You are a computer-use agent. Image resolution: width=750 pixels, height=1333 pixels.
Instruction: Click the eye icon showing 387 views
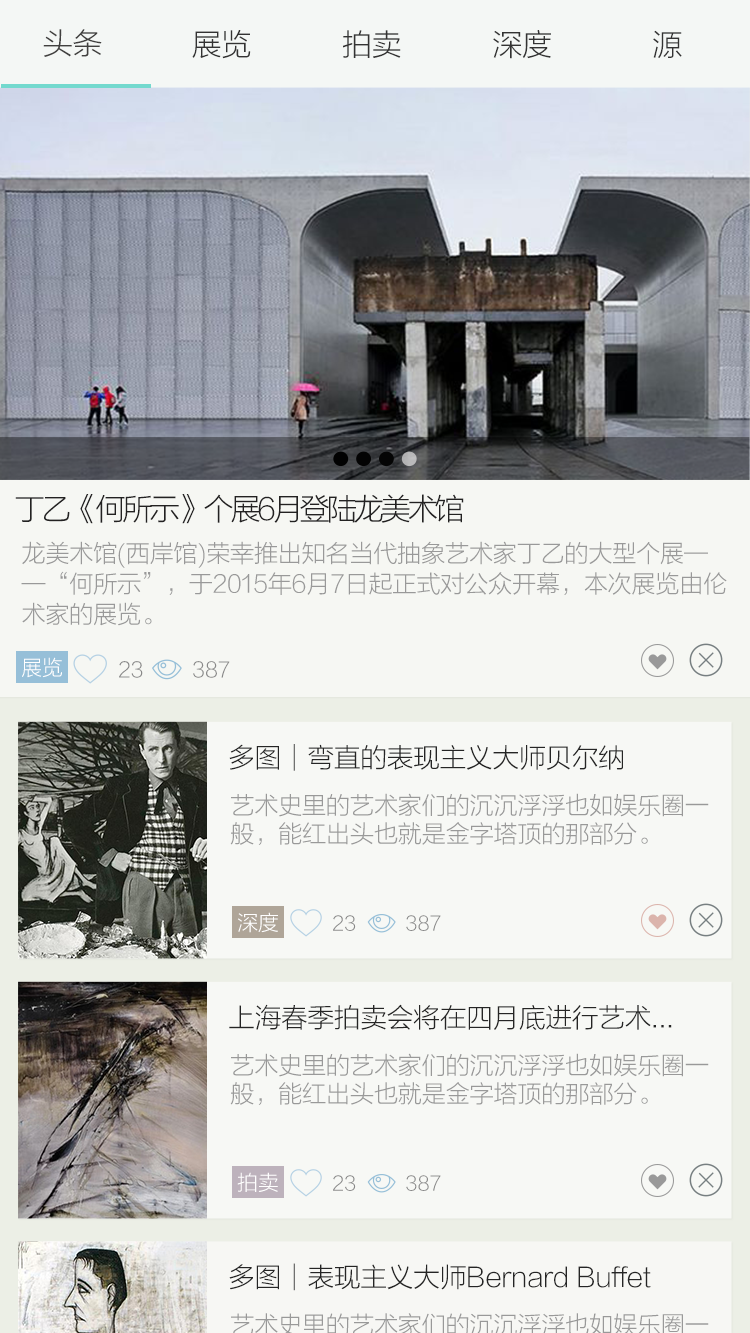coord(167,668)
